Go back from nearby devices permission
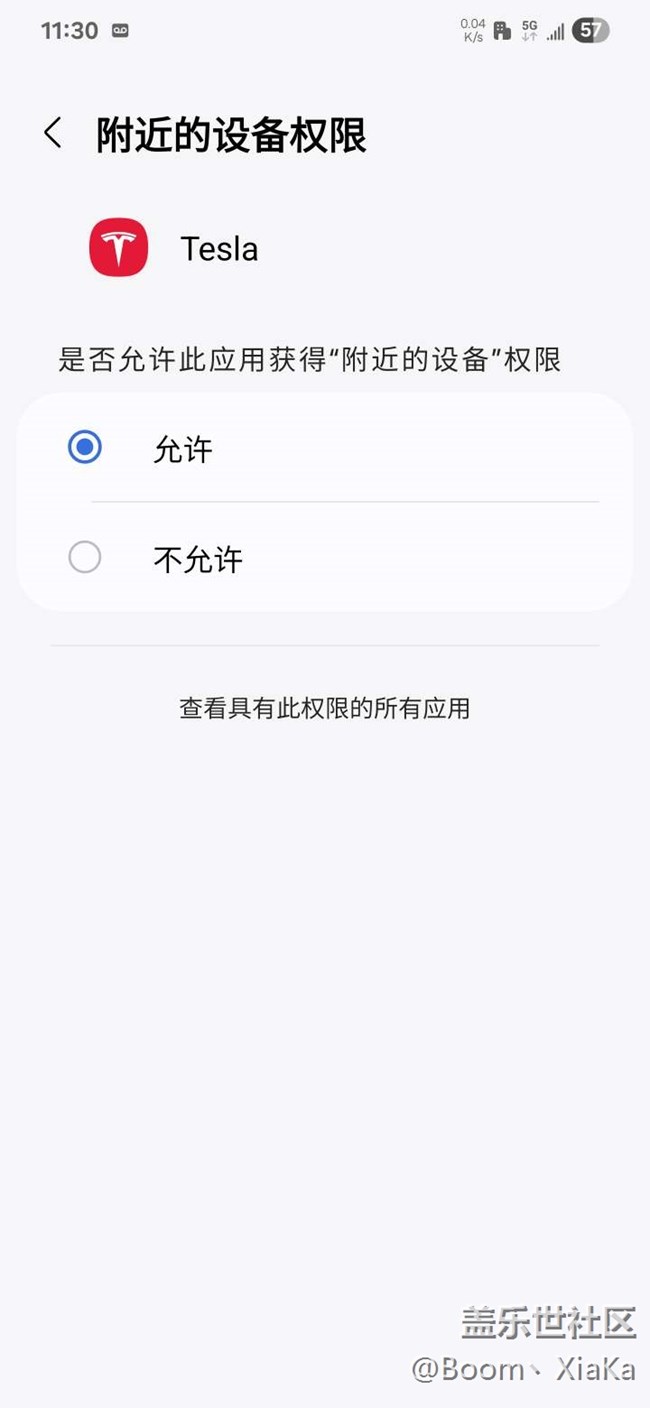 (x=53, y=133)
